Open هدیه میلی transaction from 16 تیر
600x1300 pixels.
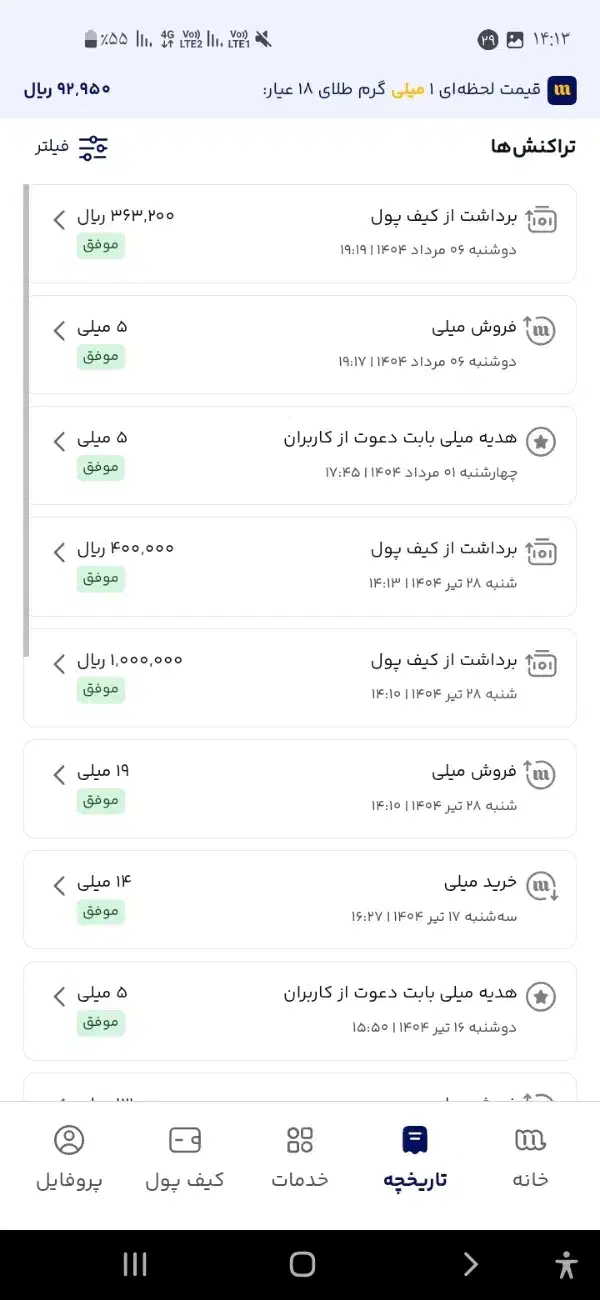(x=300, y=1010)
